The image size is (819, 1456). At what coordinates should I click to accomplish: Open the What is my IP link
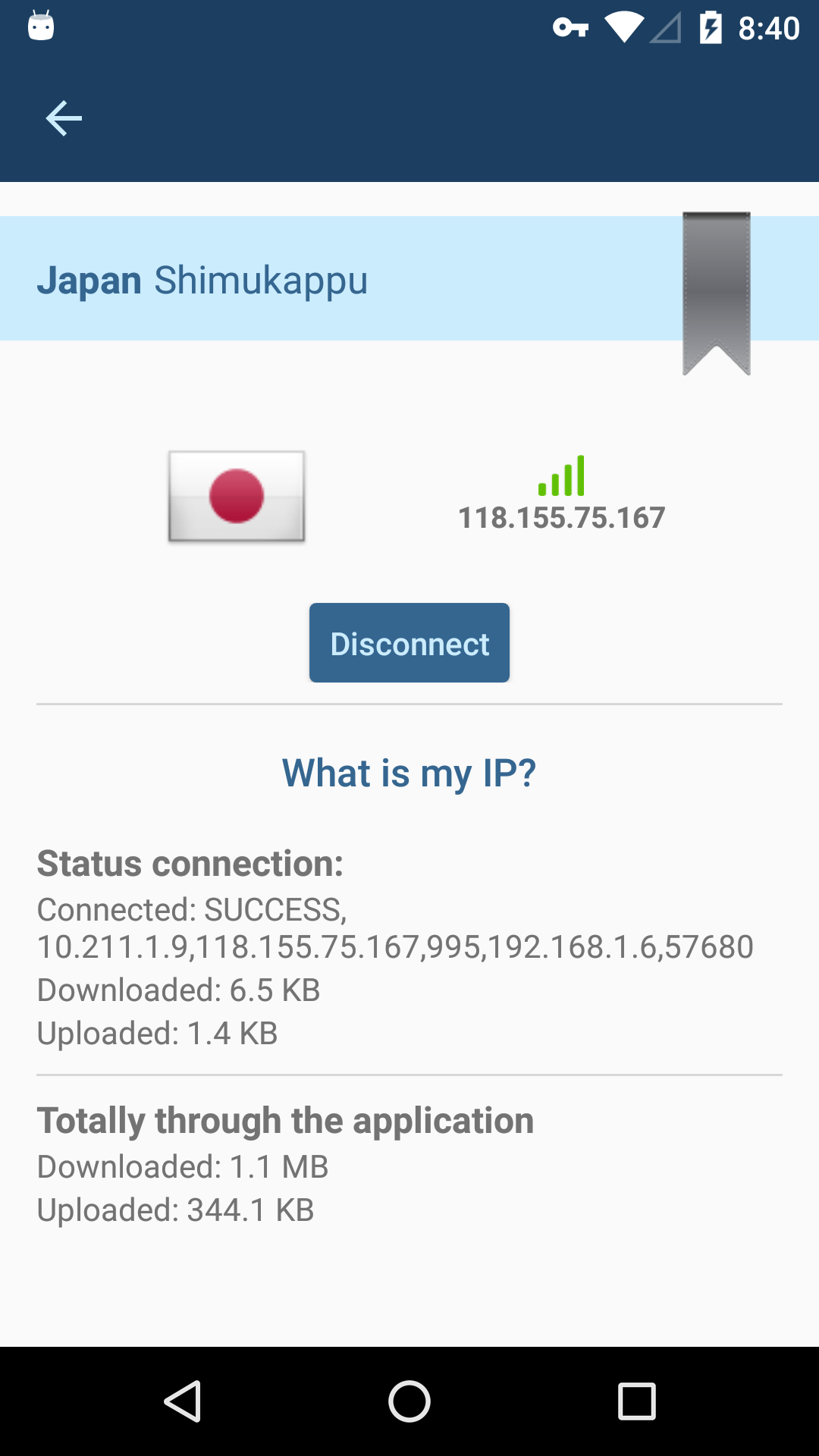pos(409,772)
